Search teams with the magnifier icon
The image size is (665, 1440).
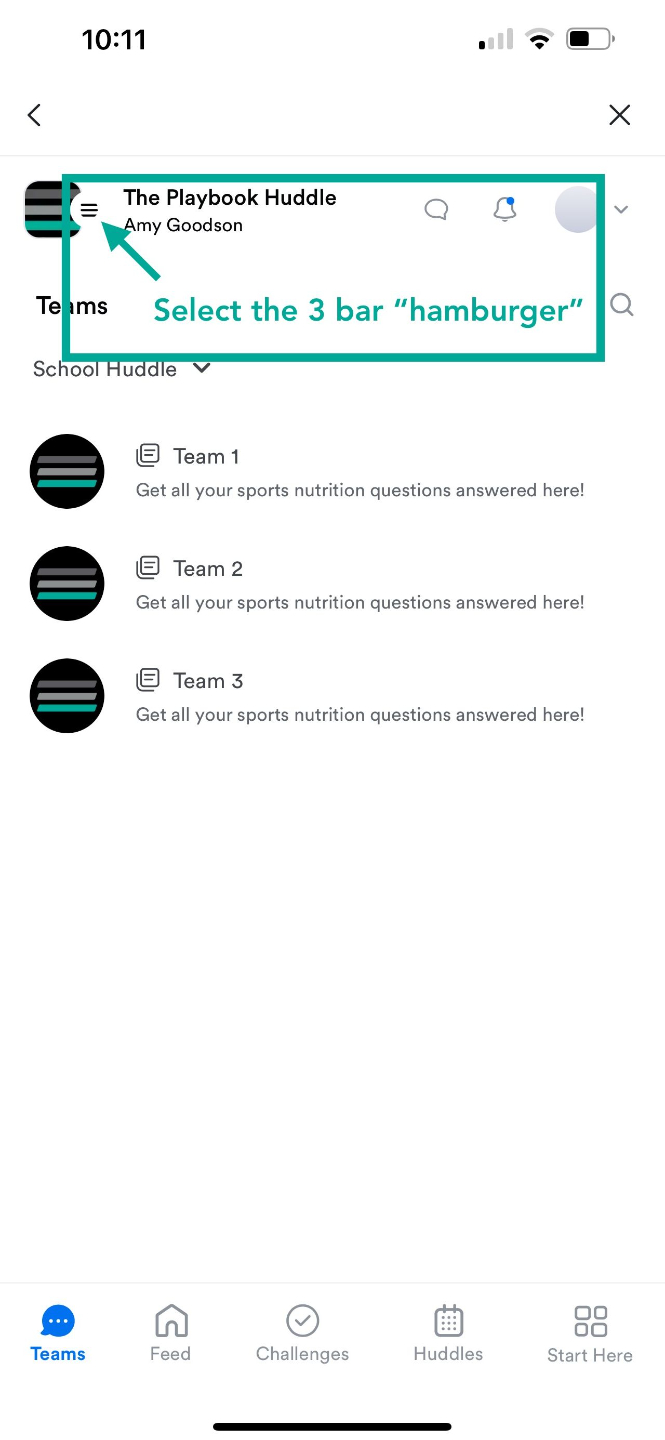(622, 305)
